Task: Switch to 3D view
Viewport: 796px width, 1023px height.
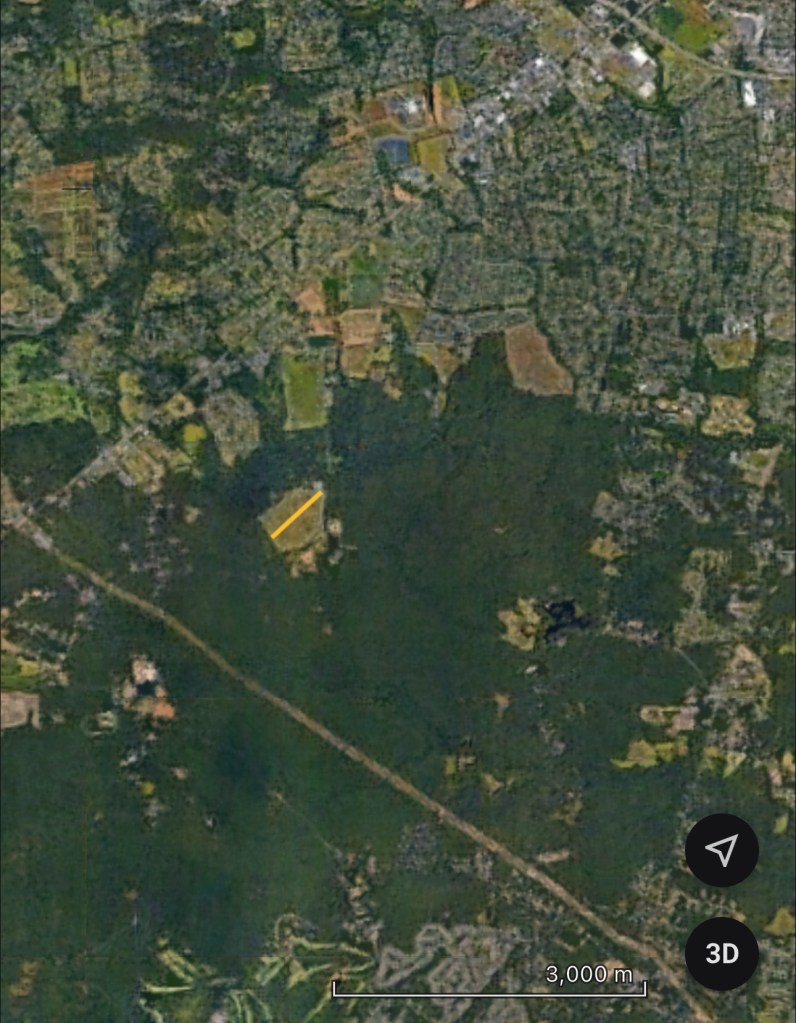Action: tap(721, 953)
